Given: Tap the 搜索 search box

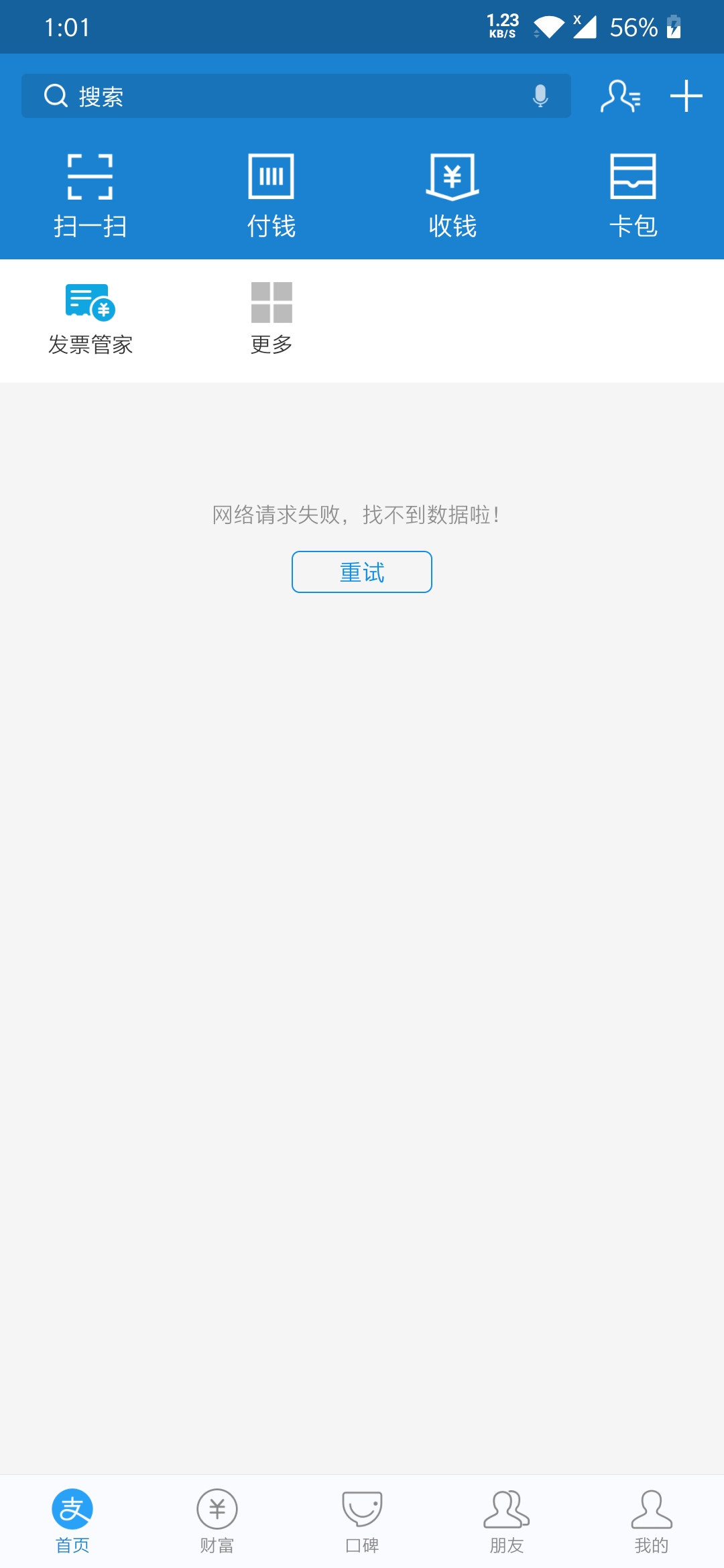Looking at the screenshot, I should (x=282, y=96).
